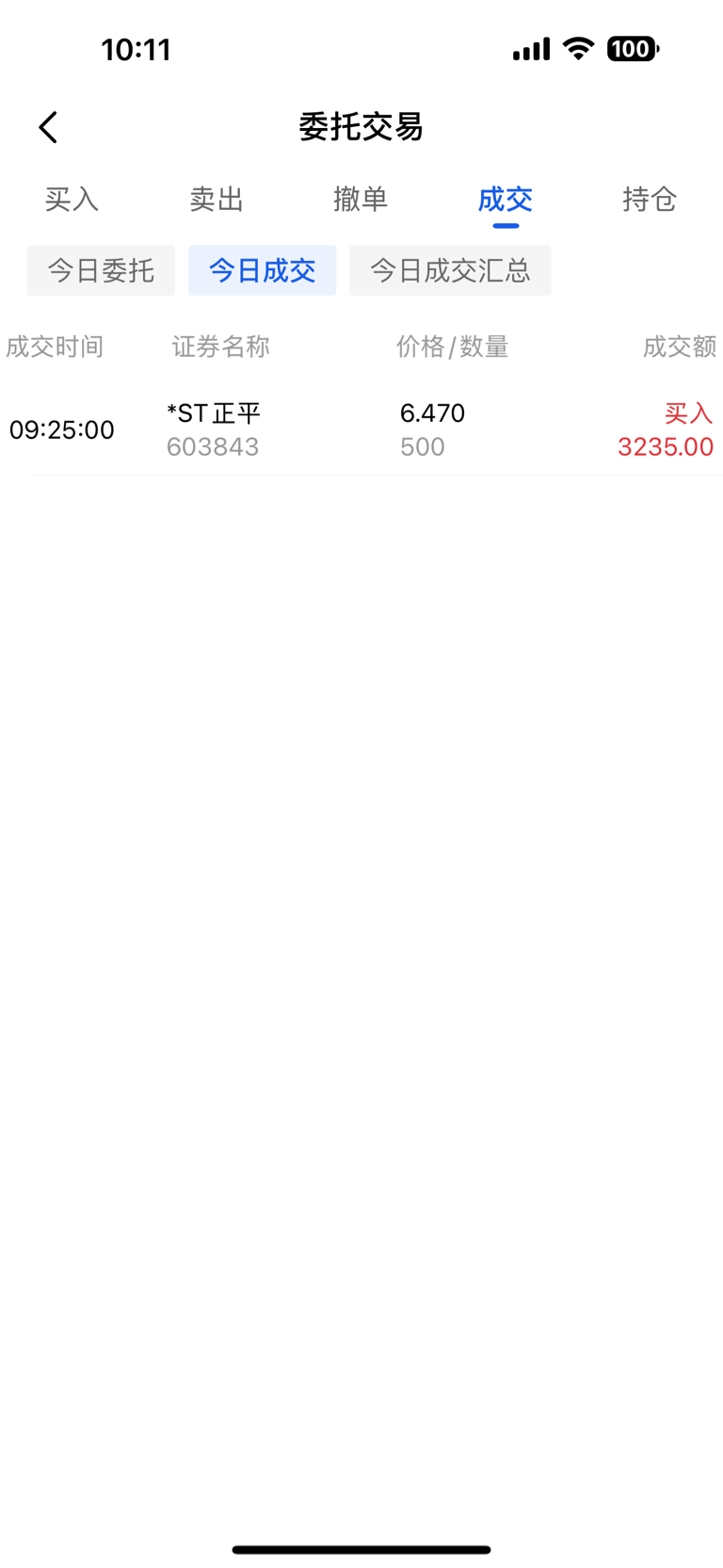View 今日成交汇总 summary
Image resolution: width=723 pixels, height=1568 pixels.
(450, 270)
